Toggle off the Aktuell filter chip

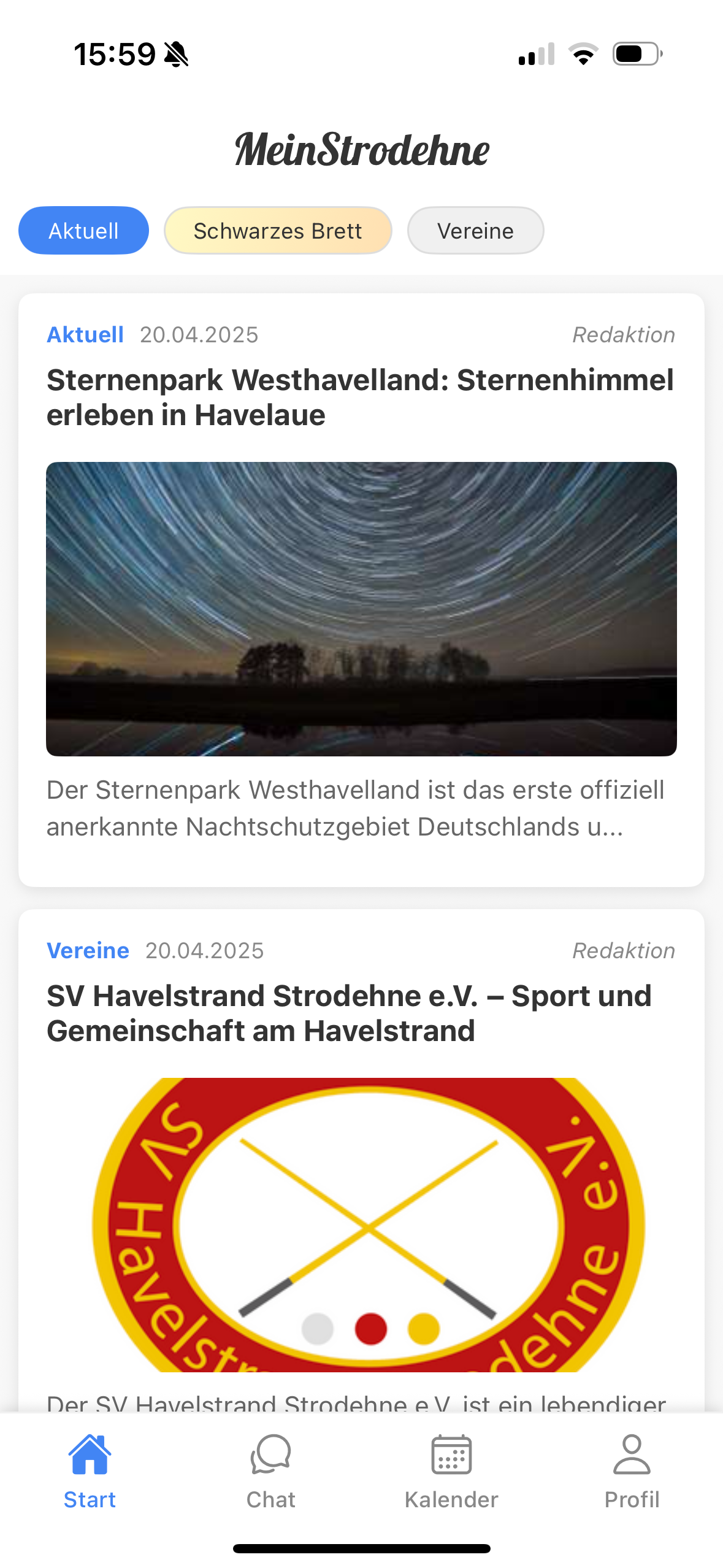(x=83, y=230)
